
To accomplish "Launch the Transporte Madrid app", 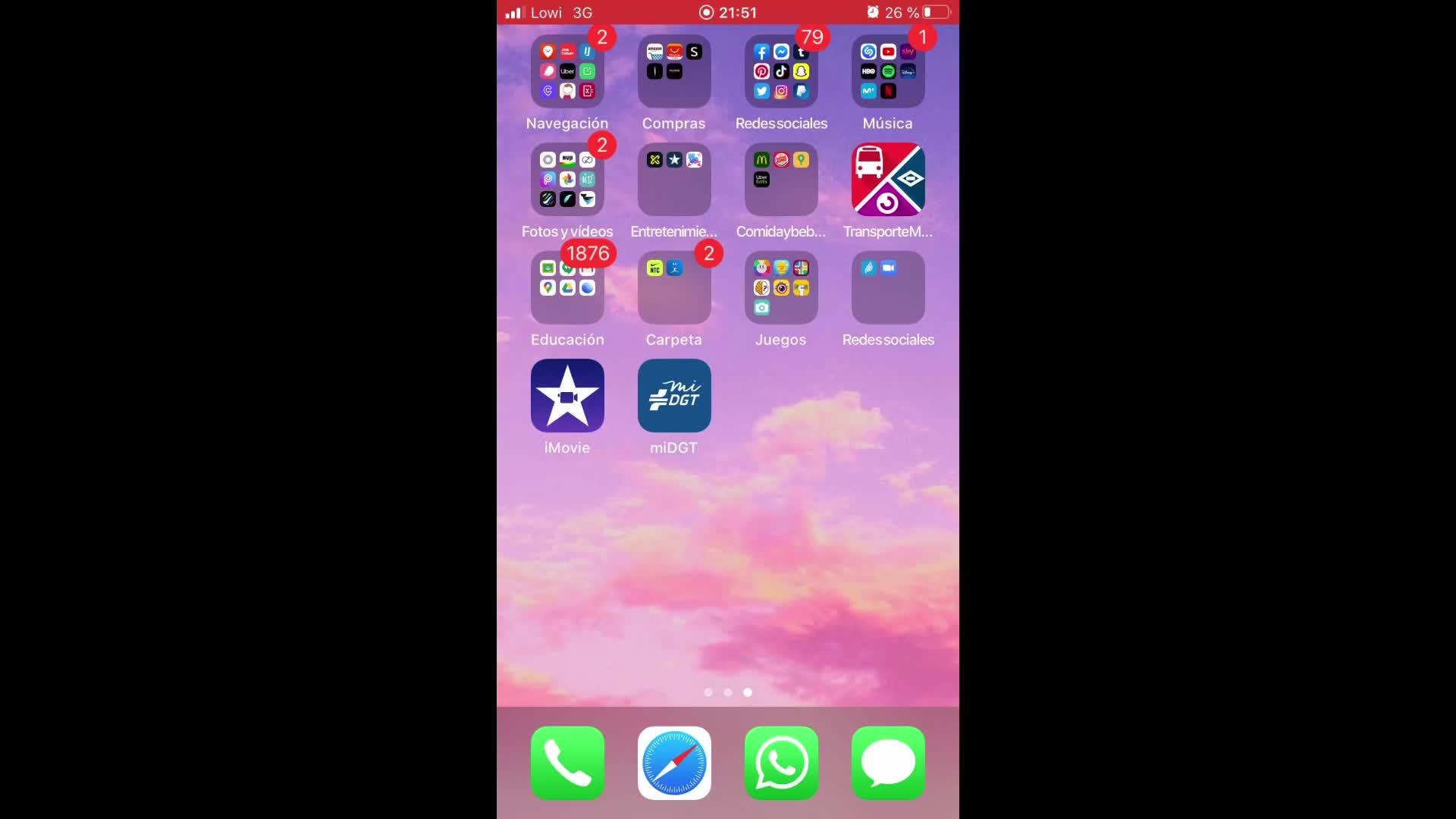I will 888,180.
